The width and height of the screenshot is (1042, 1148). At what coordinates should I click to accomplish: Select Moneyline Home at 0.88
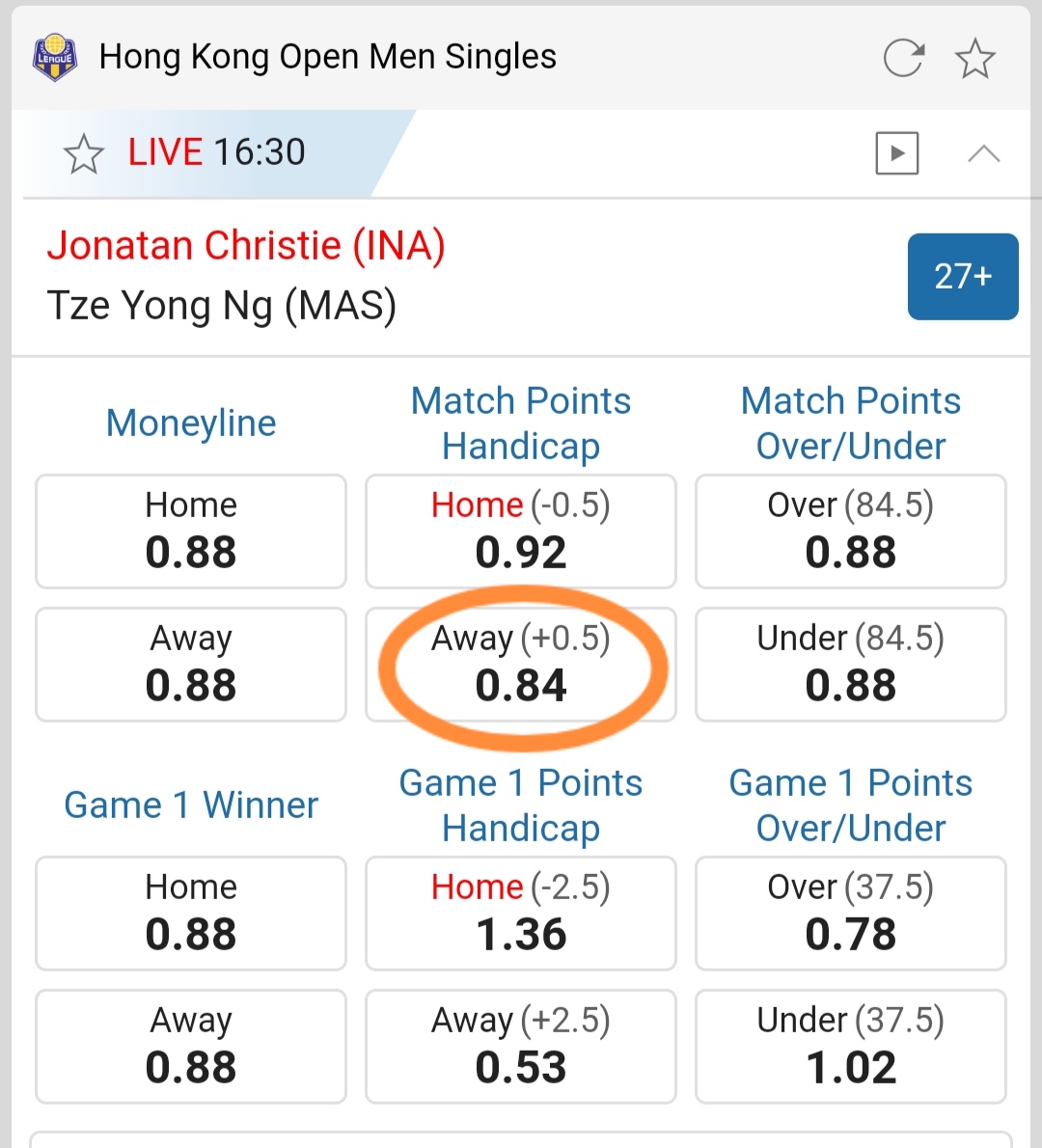[191, 531]
